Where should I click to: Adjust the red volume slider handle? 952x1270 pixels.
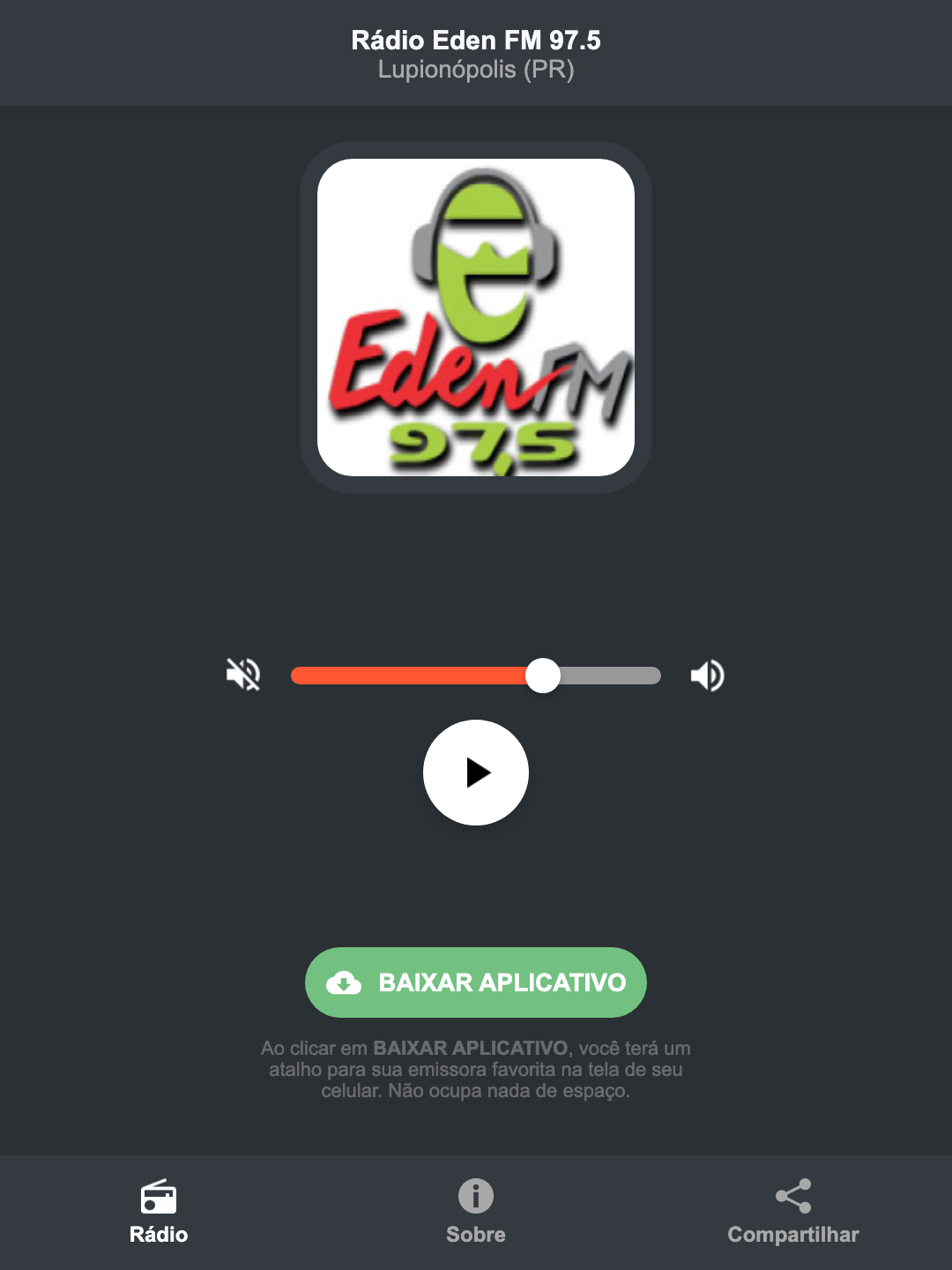[543, 675]
